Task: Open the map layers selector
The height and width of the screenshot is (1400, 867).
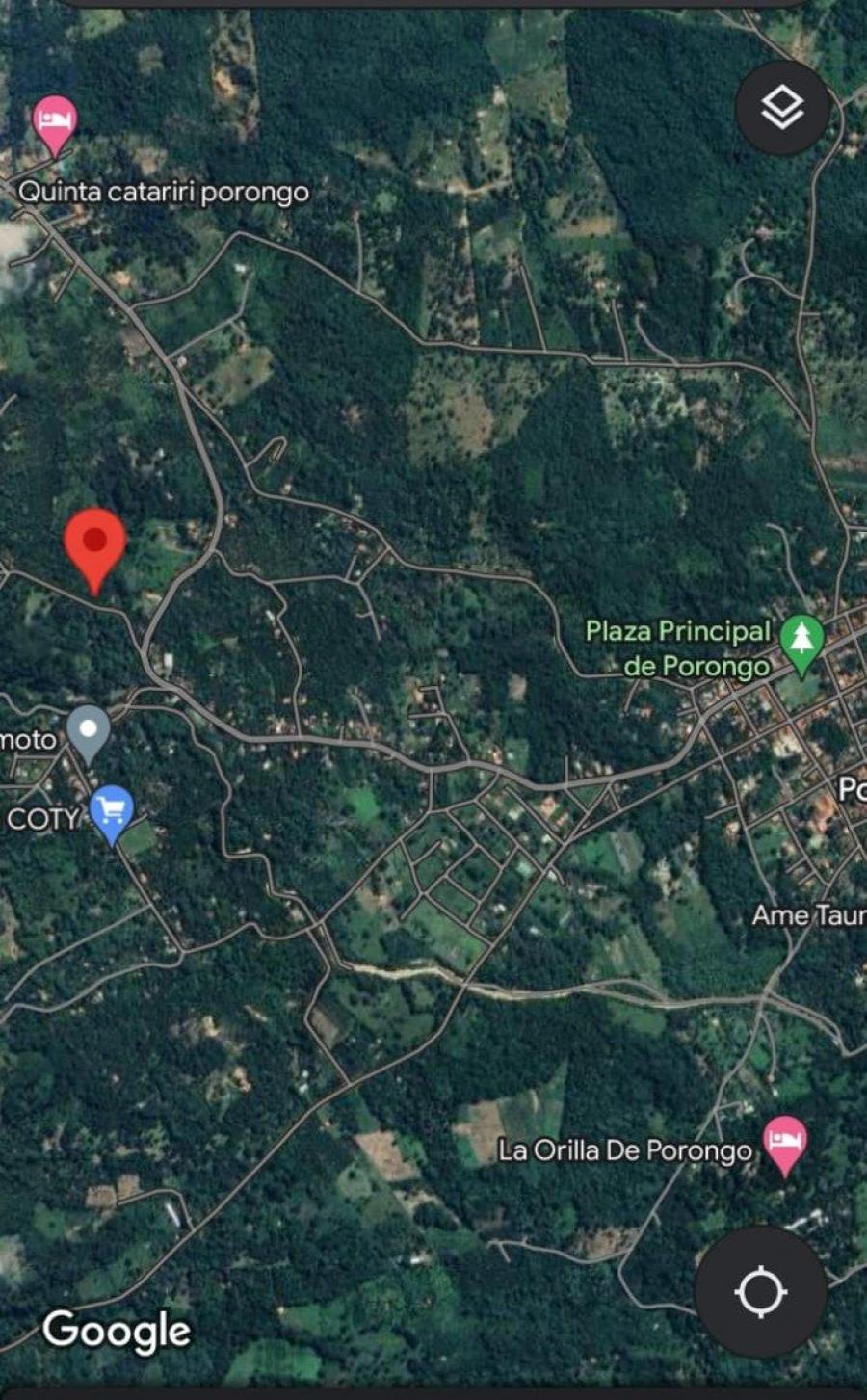Action: coord(782,107)
